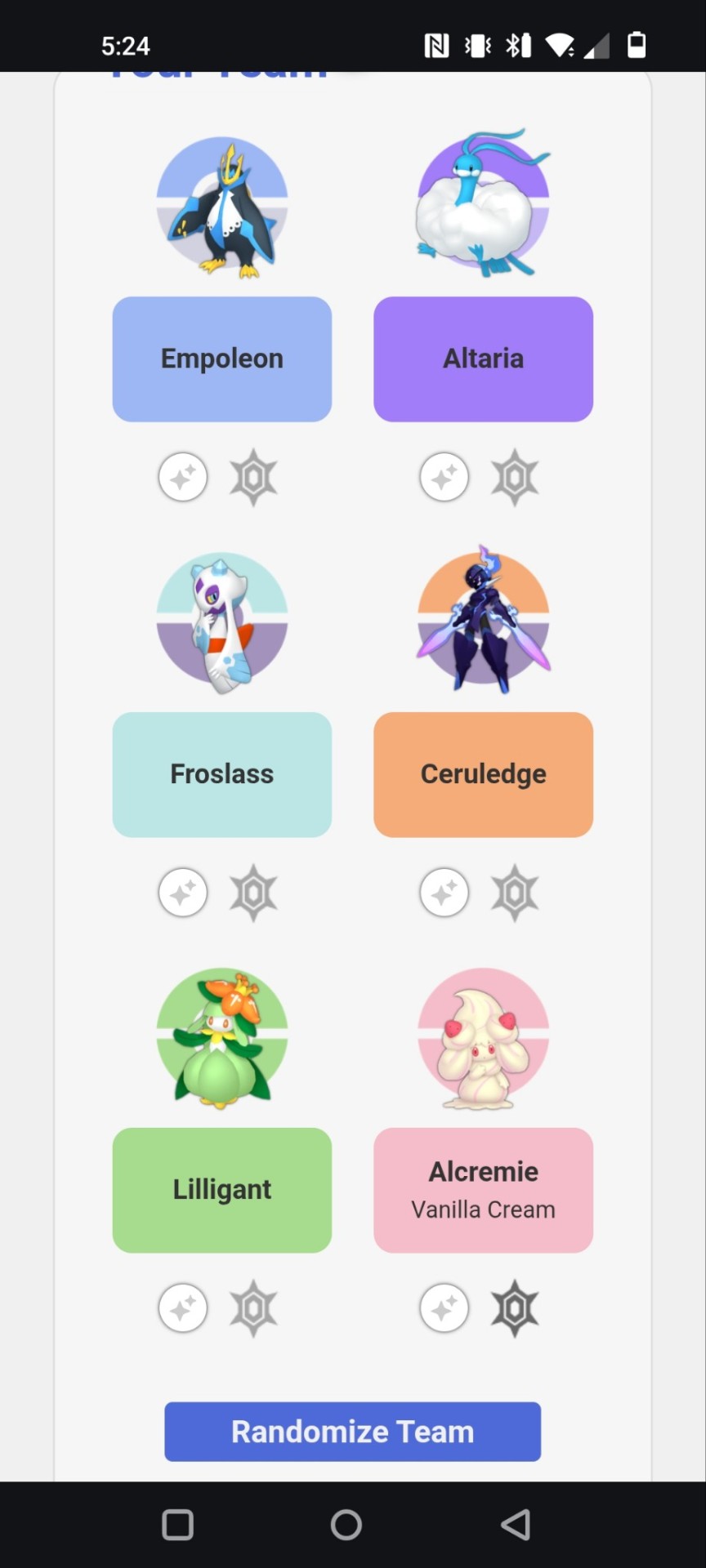Image resolution: width=706 pixels, height=1568 pixels.
Task: Select the Empoleon name button
Action: (x=221, y=359)
